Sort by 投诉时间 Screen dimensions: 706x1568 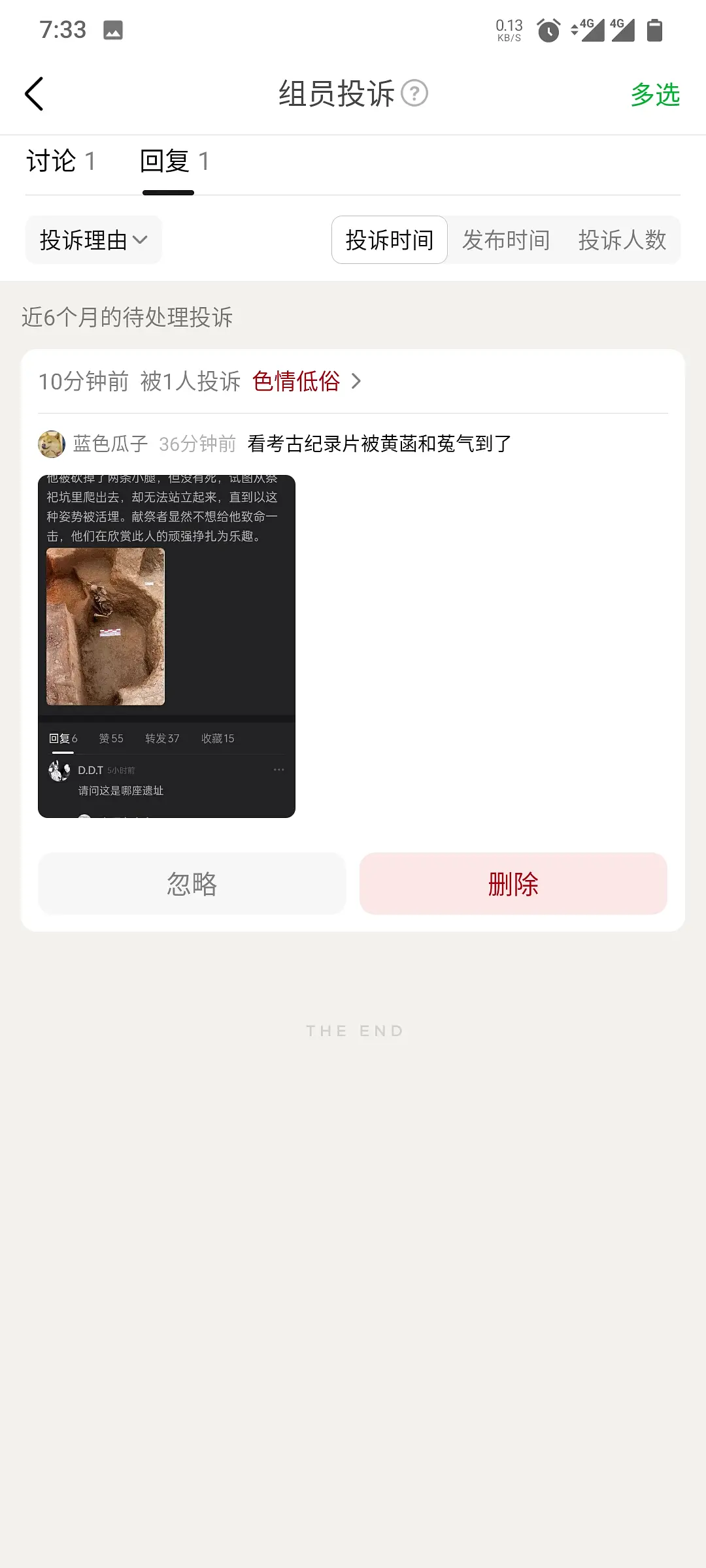tap(390, 240)
